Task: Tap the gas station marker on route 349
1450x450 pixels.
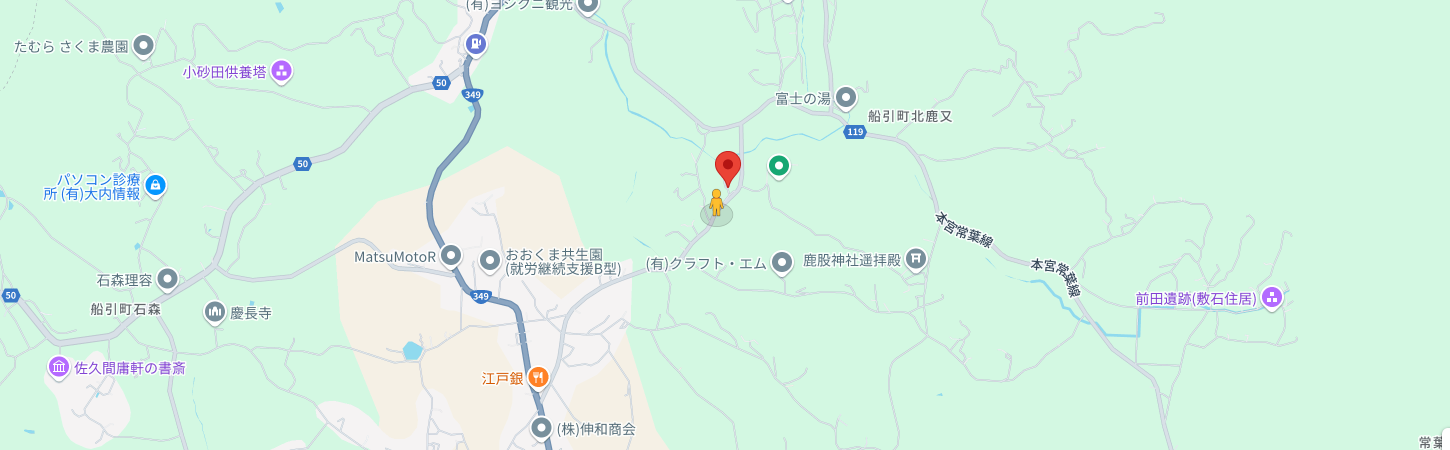Action: (476, 43)
